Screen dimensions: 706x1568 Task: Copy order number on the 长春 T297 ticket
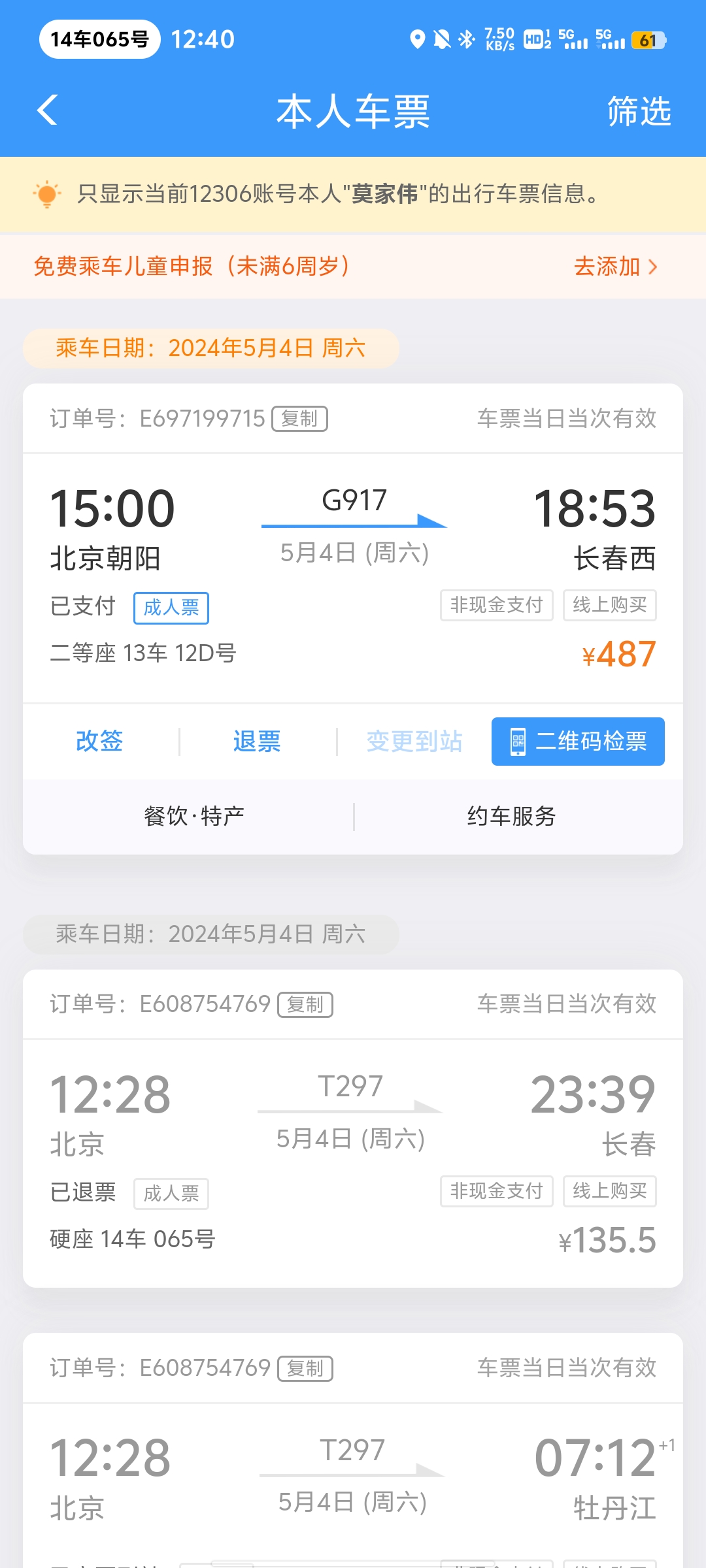click(305, 1005)
